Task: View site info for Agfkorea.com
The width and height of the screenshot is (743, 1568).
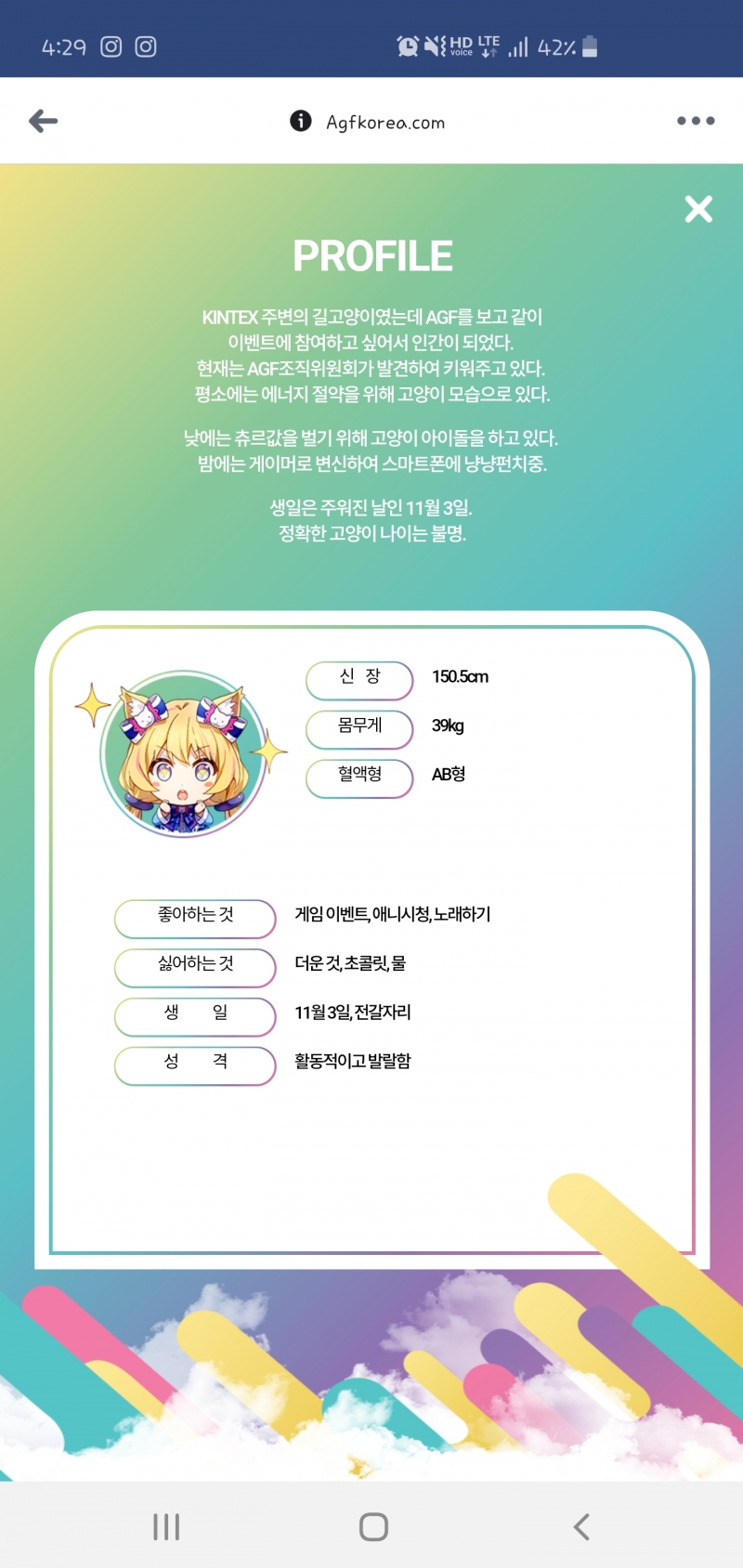Action: [x=301, y=121]
